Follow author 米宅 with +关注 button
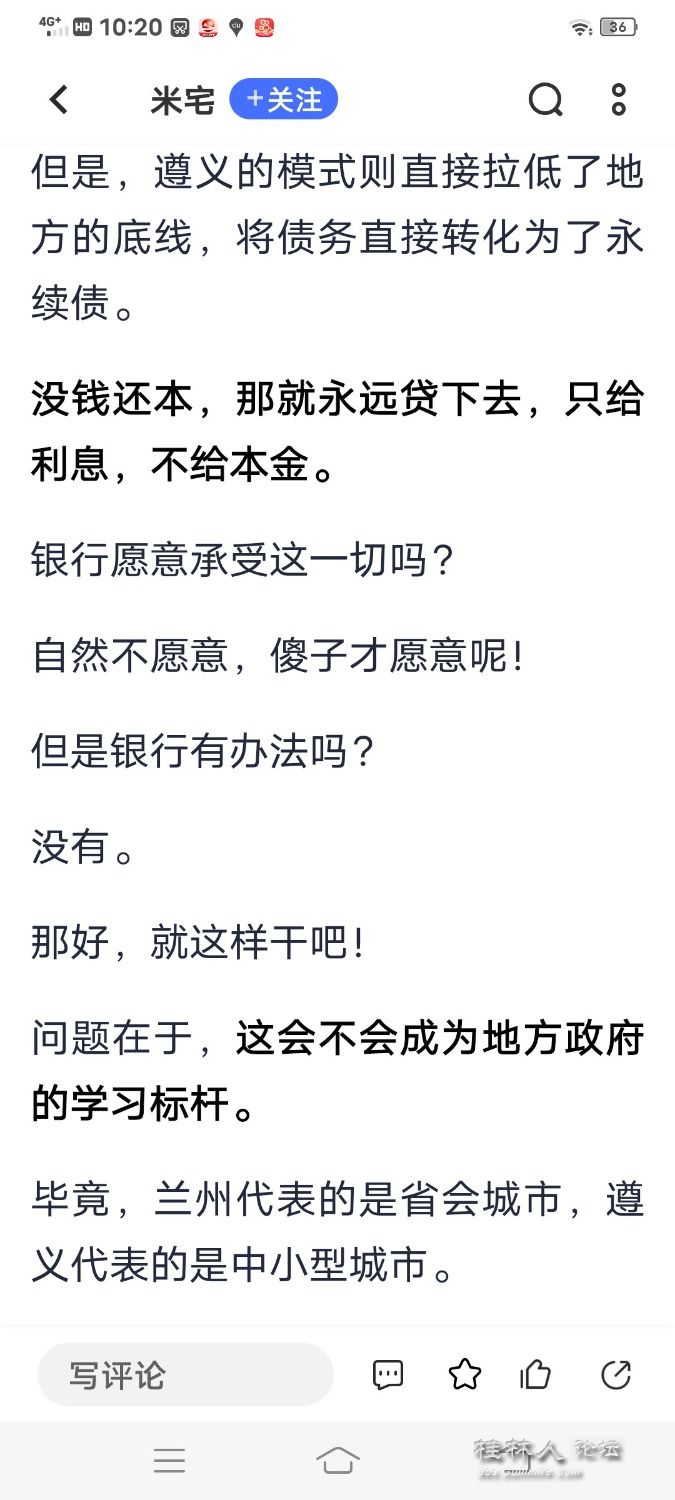The height and width of the screenshot is (1500, 675). tap(284, 99)
